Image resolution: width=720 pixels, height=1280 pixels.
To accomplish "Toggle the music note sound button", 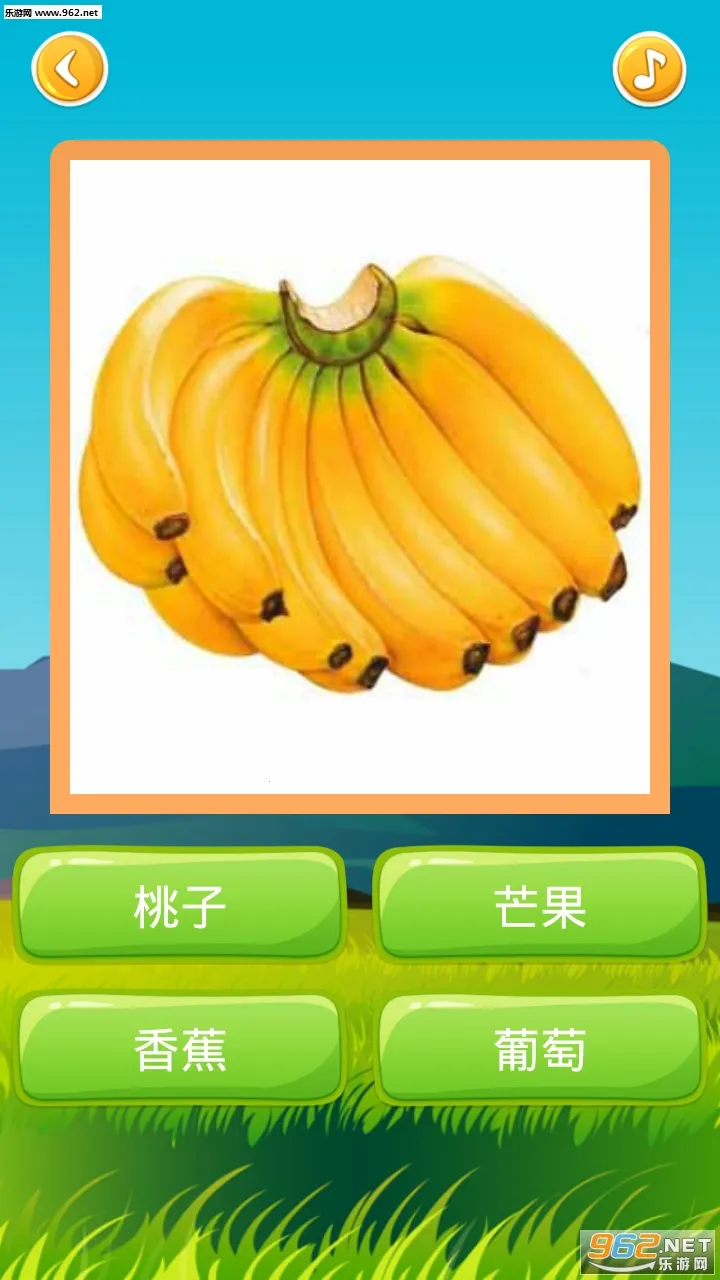I will (649, 69).
